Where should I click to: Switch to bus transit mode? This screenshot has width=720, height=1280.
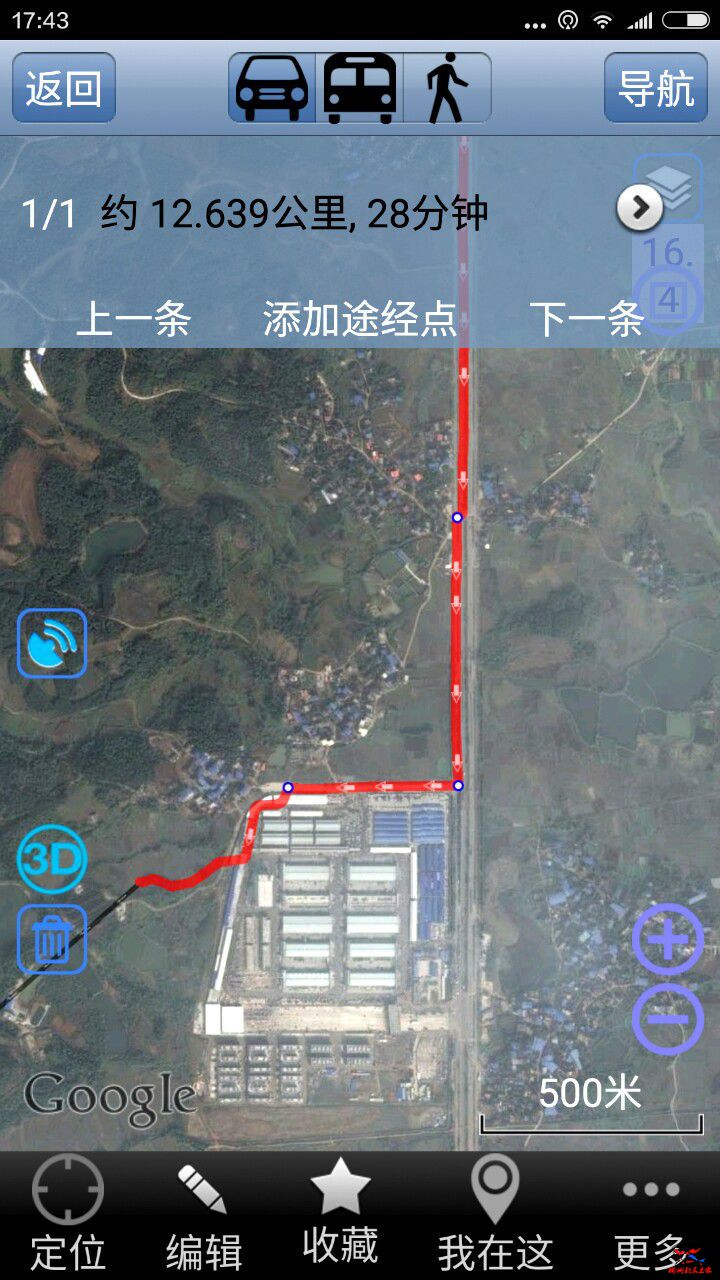coord(359,88)
